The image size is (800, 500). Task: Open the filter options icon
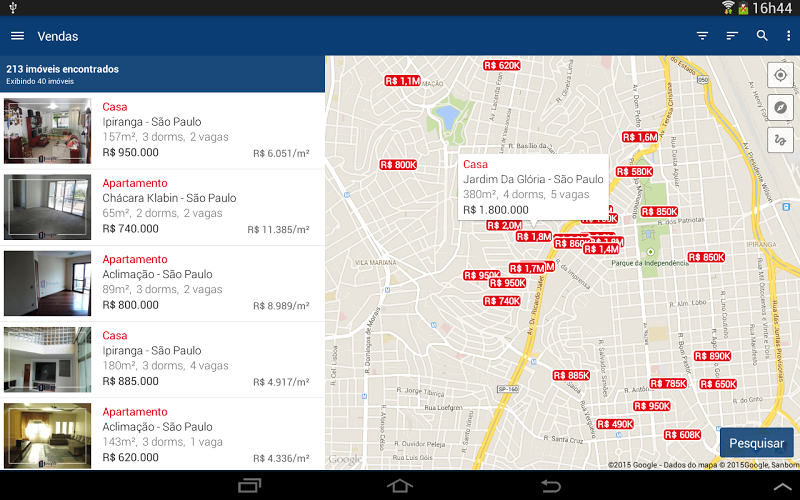(703, 36)
